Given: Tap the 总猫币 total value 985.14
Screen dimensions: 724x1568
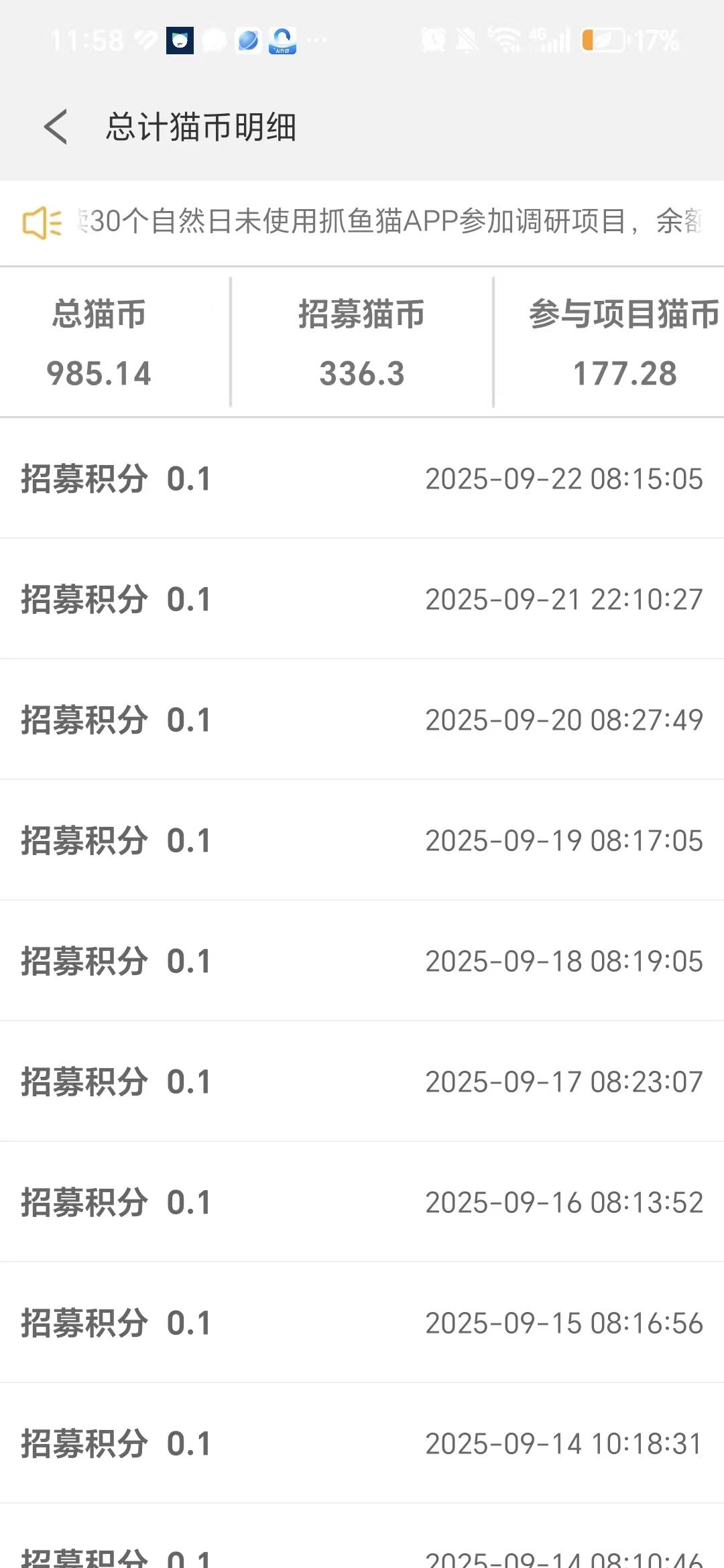Looking at the screenshot, I should 98,374.
